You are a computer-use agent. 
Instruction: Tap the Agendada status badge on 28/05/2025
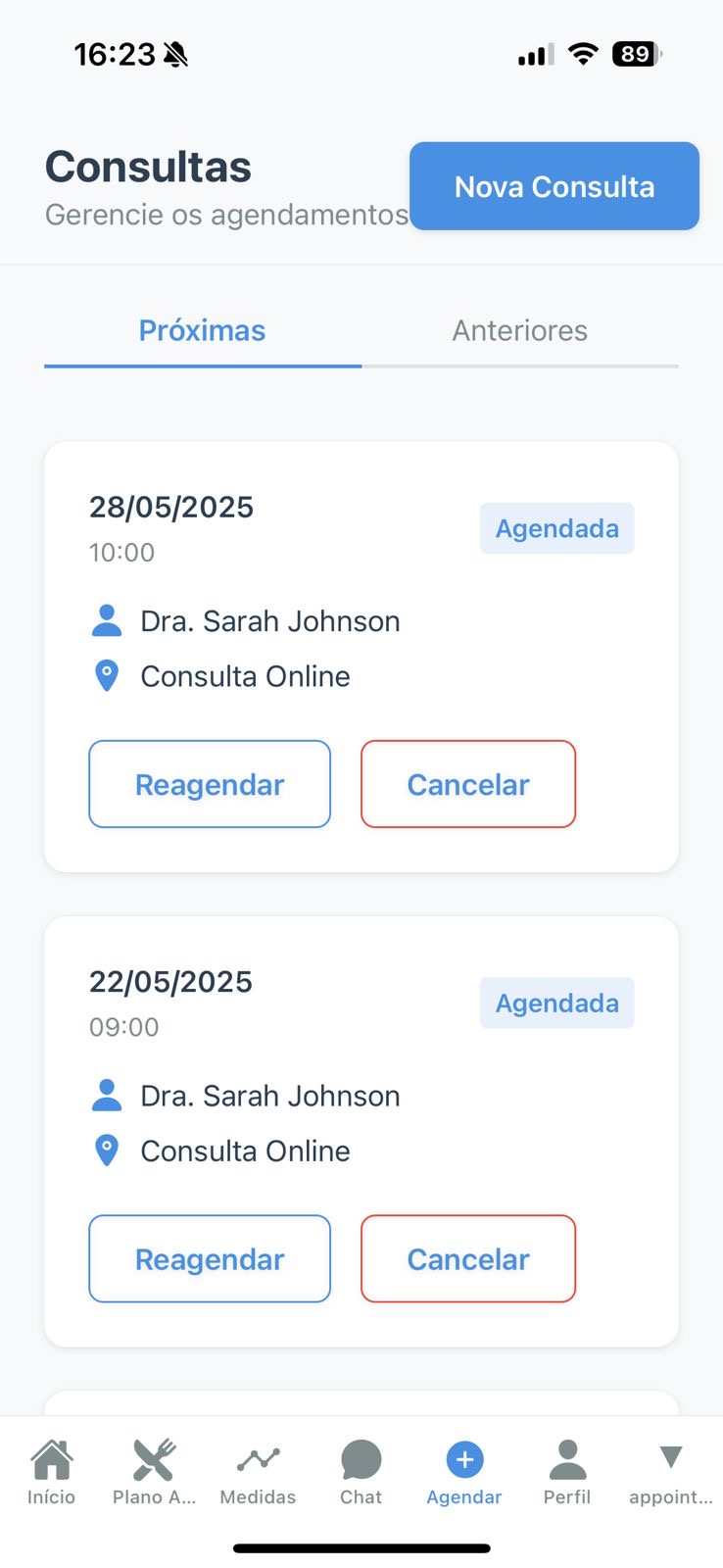(x=556, y=527)
